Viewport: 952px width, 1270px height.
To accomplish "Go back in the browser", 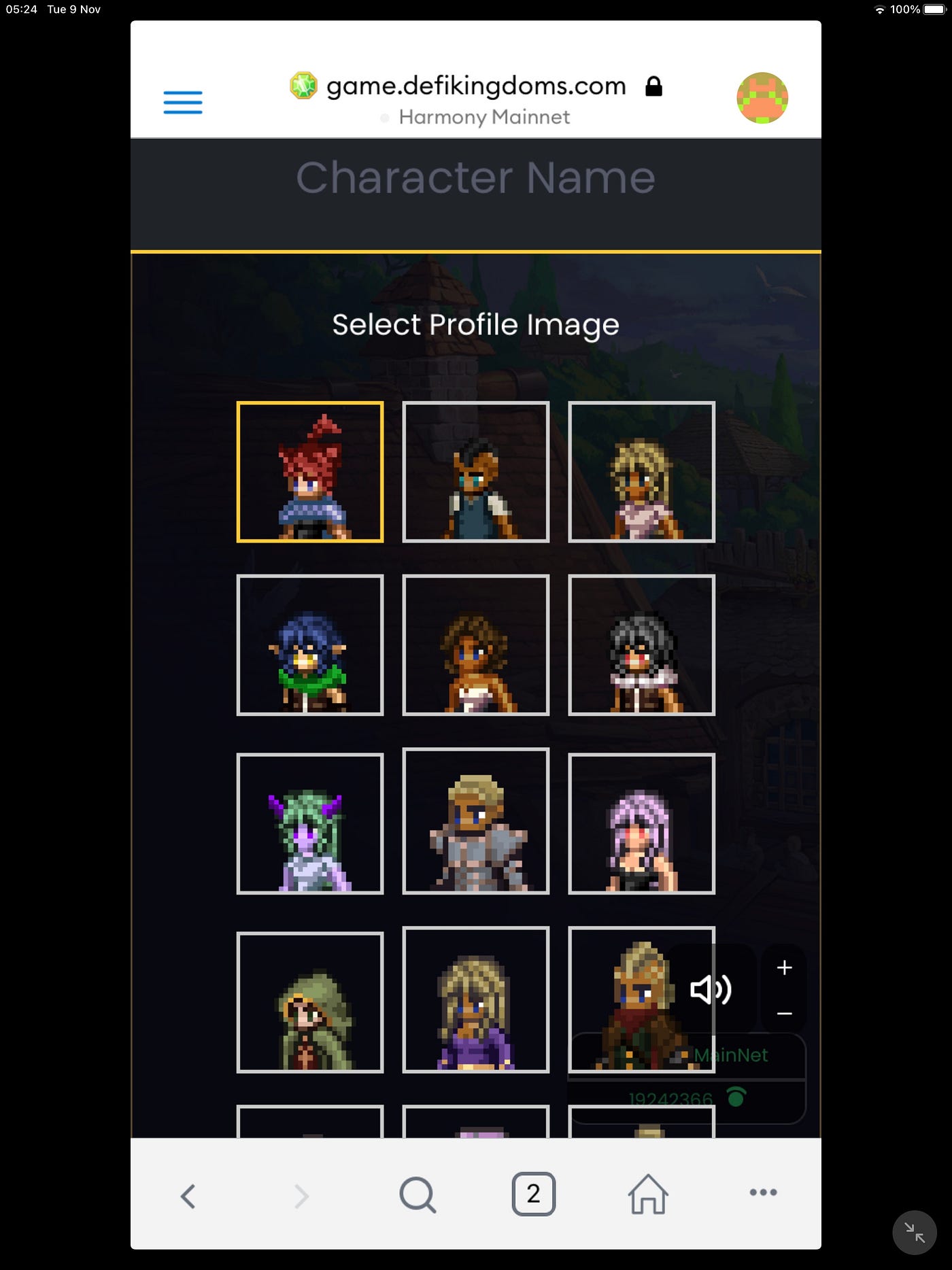I will click(188, 1196).
